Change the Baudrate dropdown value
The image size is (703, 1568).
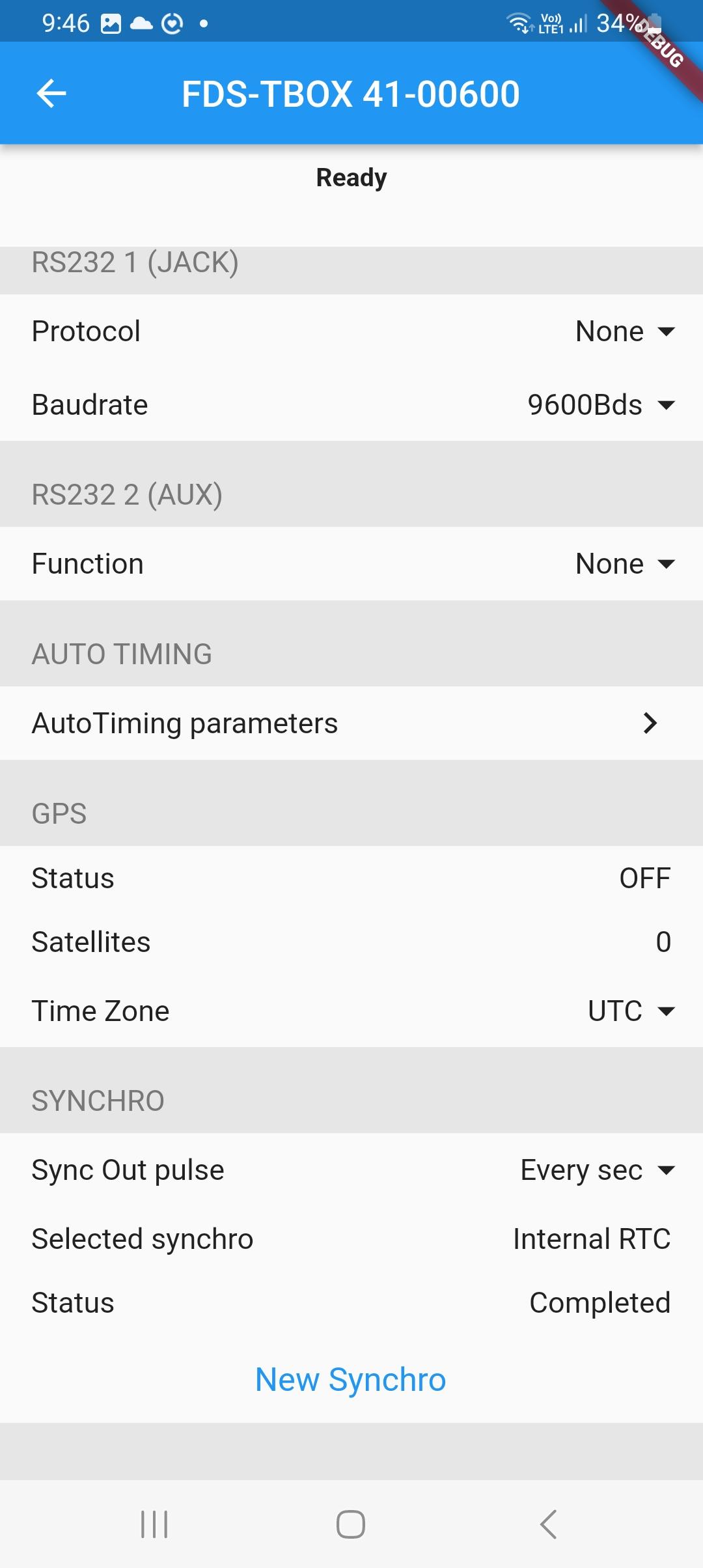pos(601,405)
